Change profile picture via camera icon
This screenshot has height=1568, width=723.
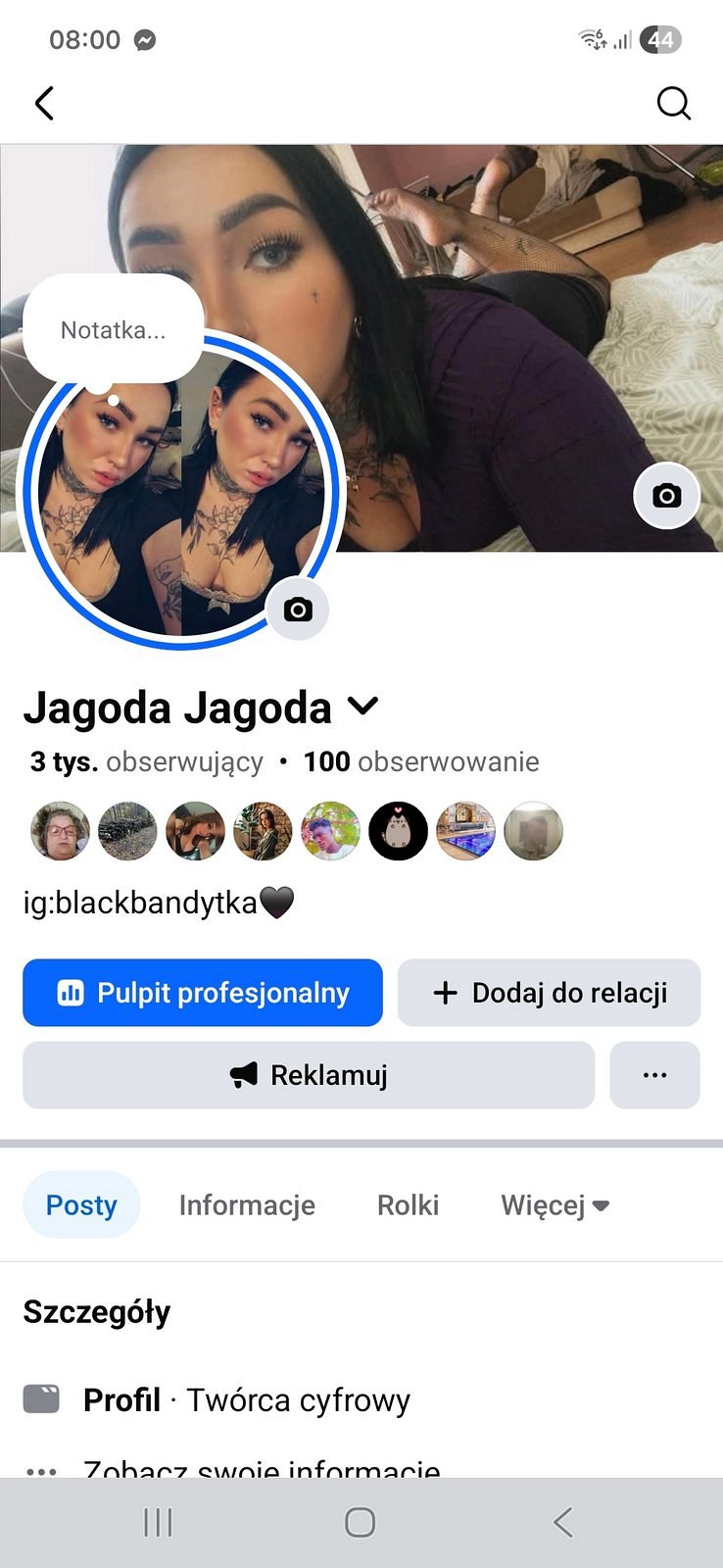pos(298,610)
